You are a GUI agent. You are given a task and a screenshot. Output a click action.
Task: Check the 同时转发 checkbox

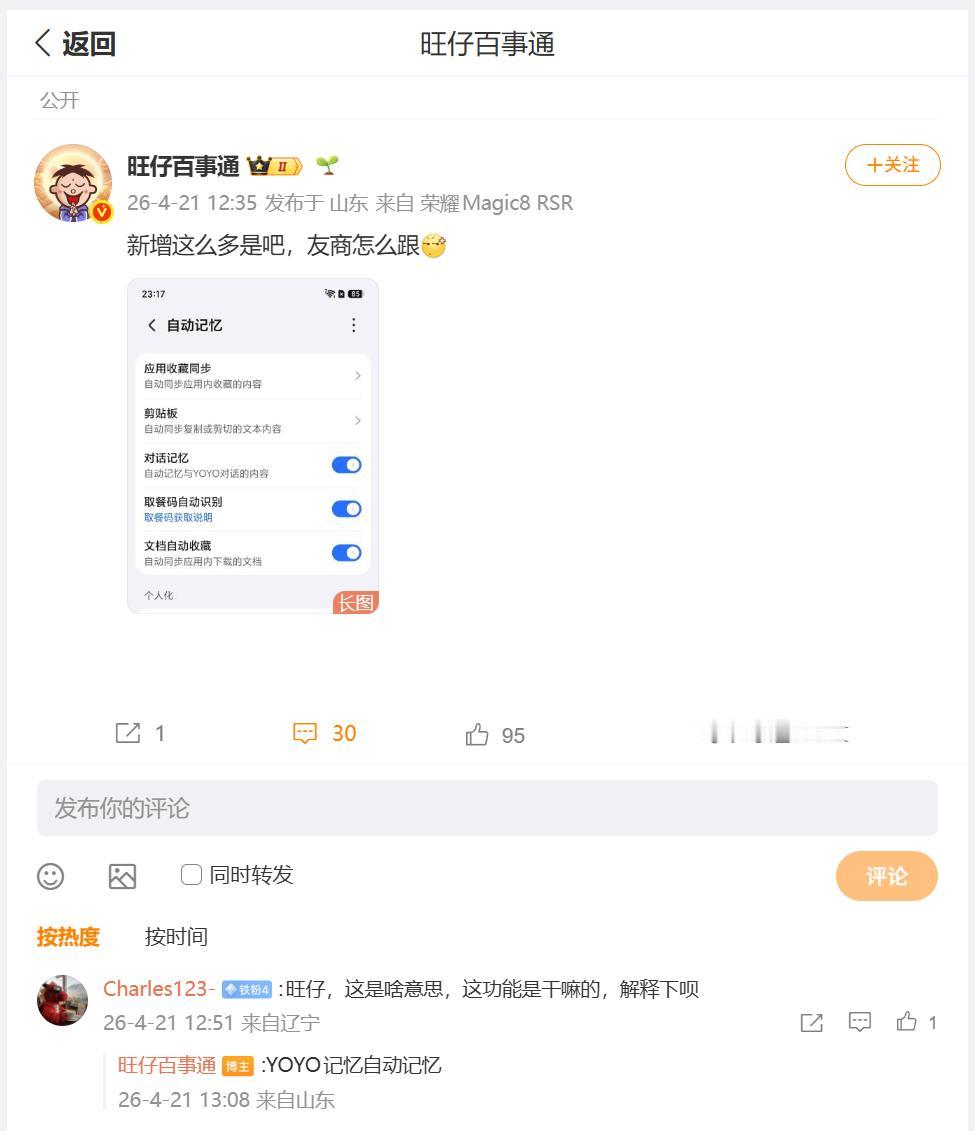point(190,874)
